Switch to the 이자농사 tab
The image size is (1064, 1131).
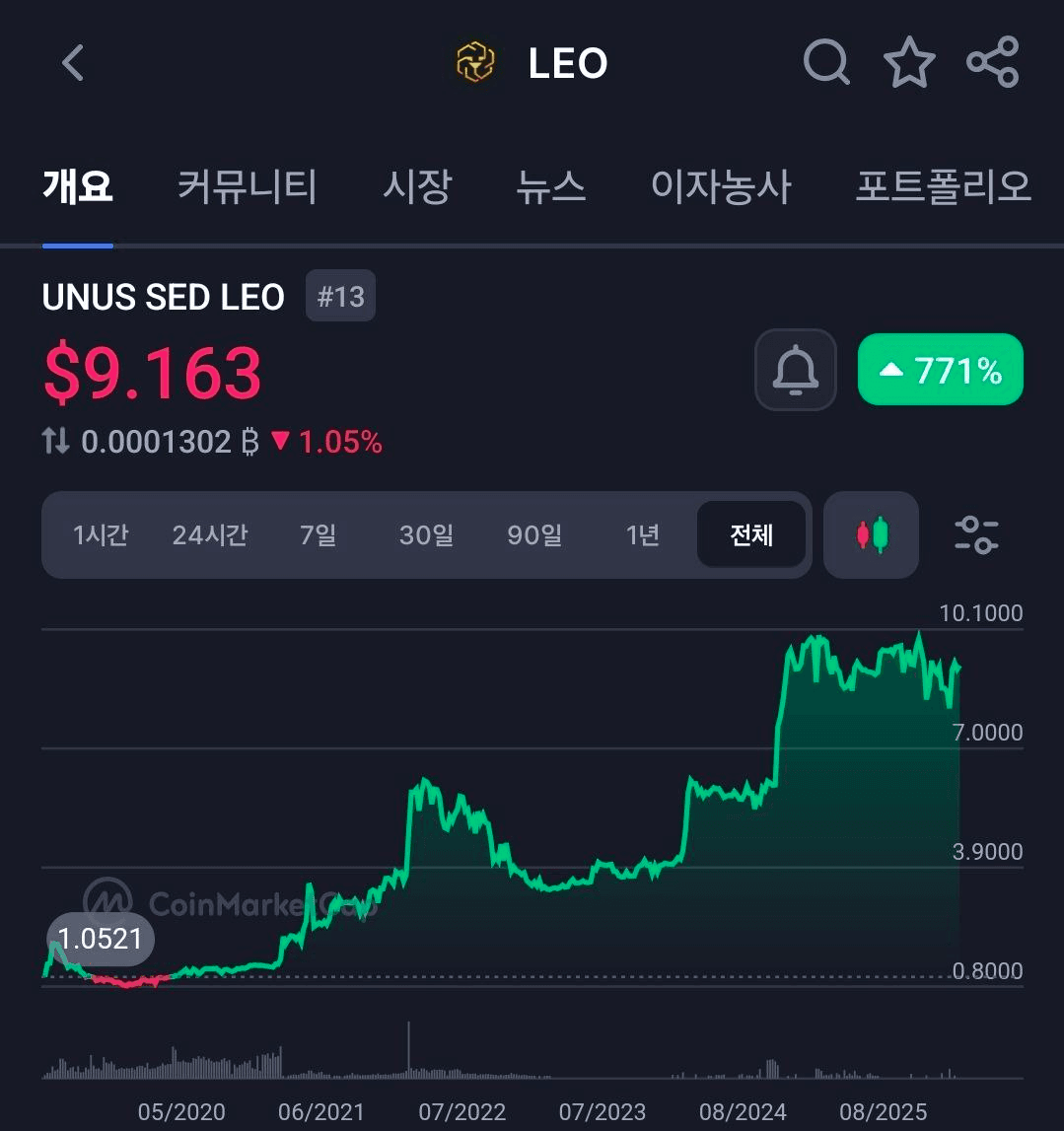[721, 186]
